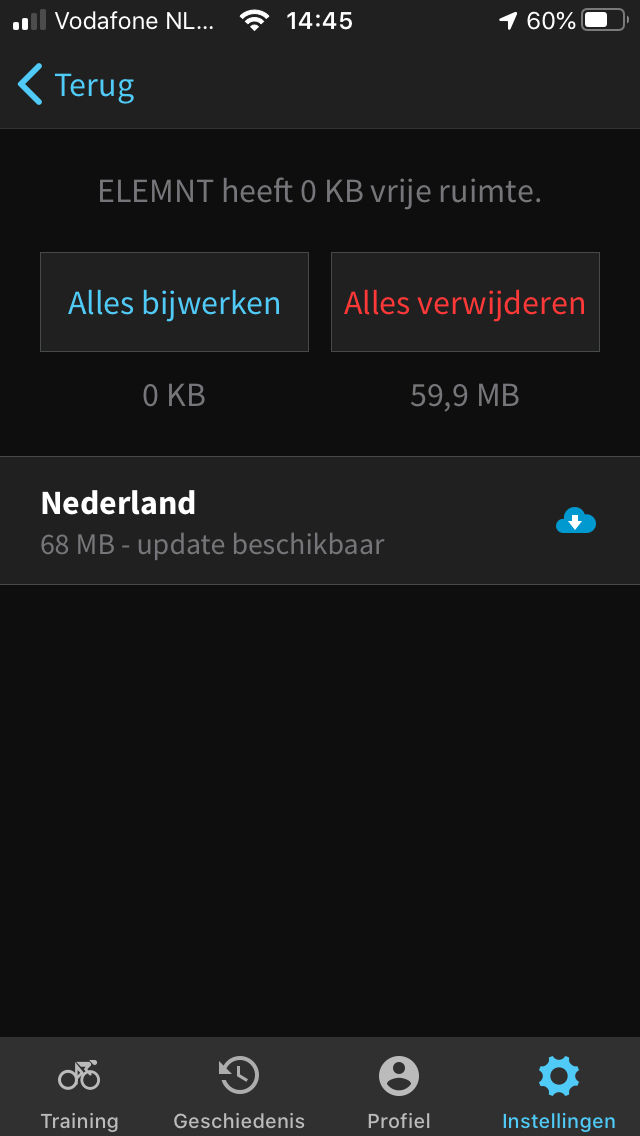Open the Nederland map row

pyautogui.click(x=250, y=521)
